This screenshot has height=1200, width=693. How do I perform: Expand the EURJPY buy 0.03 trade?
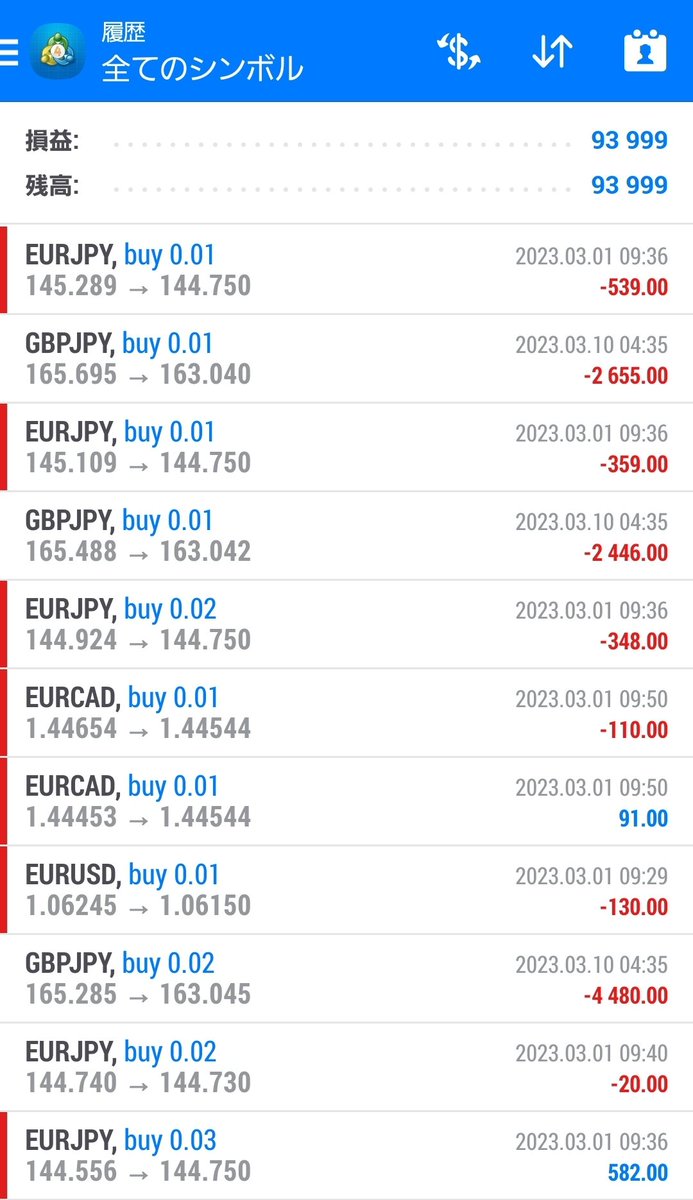pos(346,1156)
